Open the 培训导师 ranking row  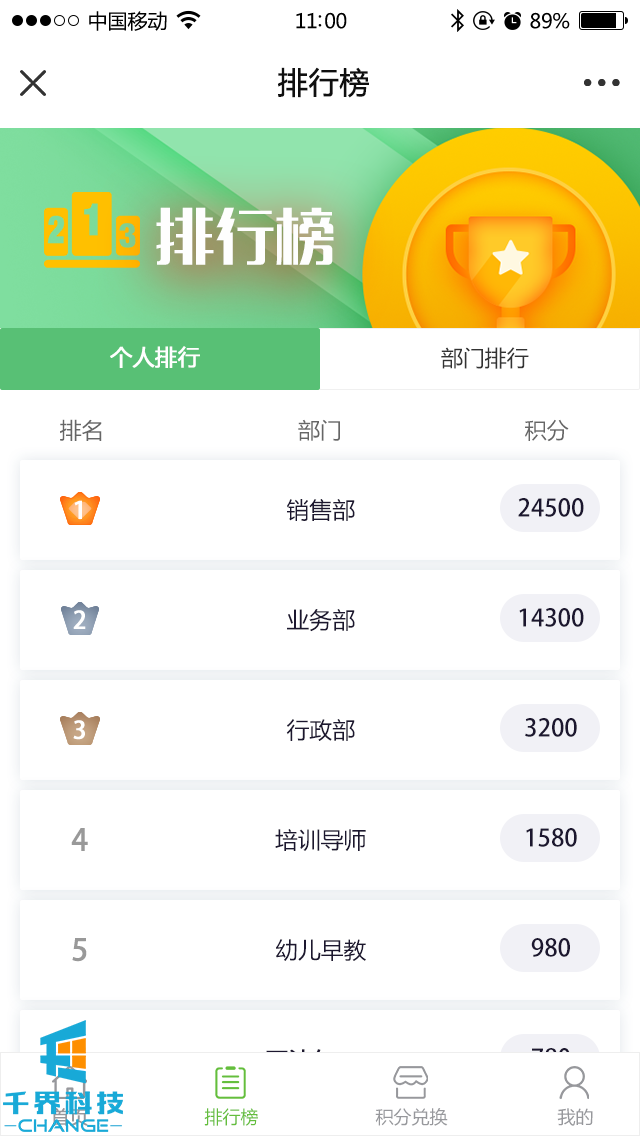[x=320, y=840]
